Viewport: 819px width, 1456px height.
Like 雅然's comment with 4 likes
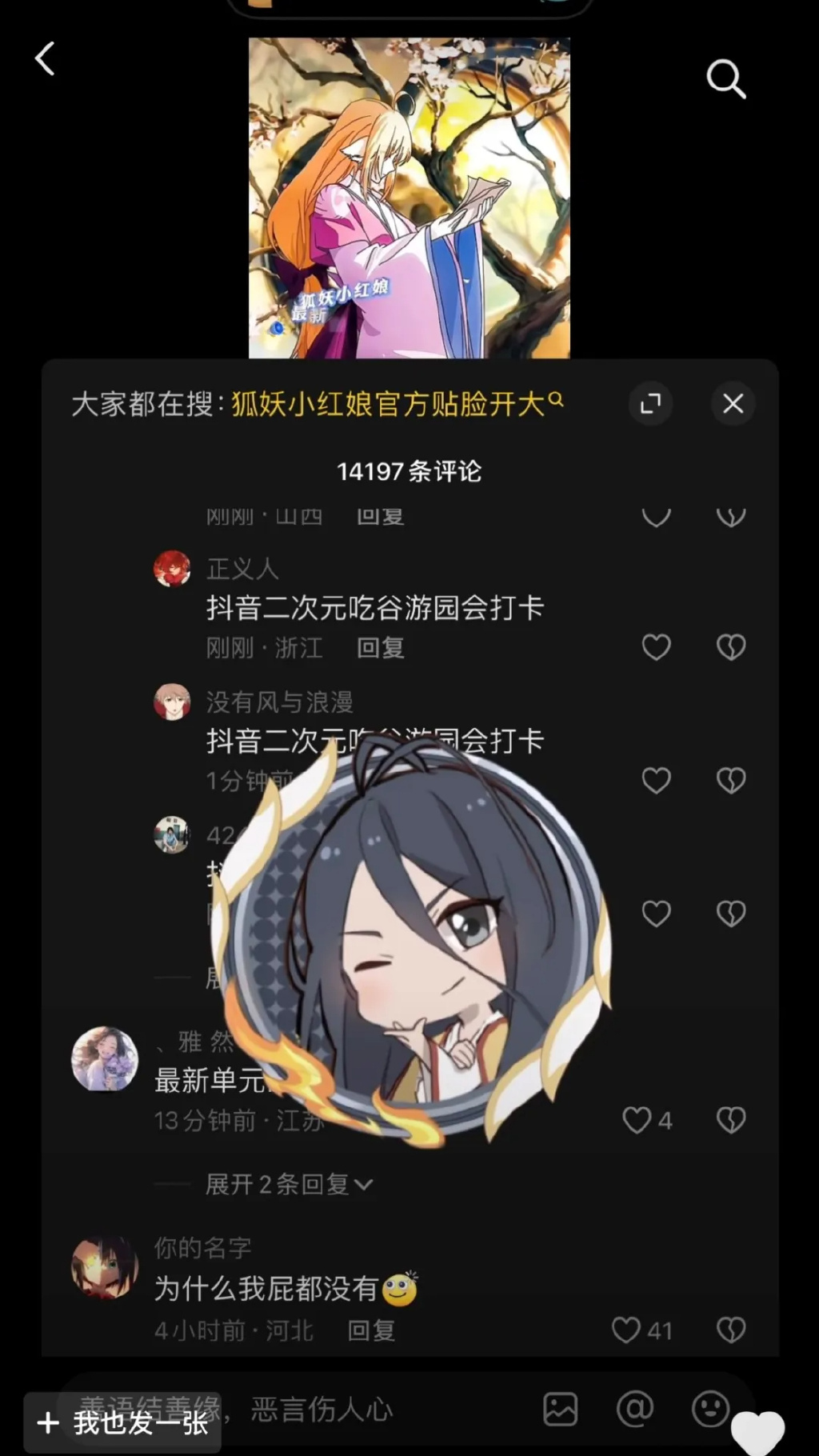646,1120
